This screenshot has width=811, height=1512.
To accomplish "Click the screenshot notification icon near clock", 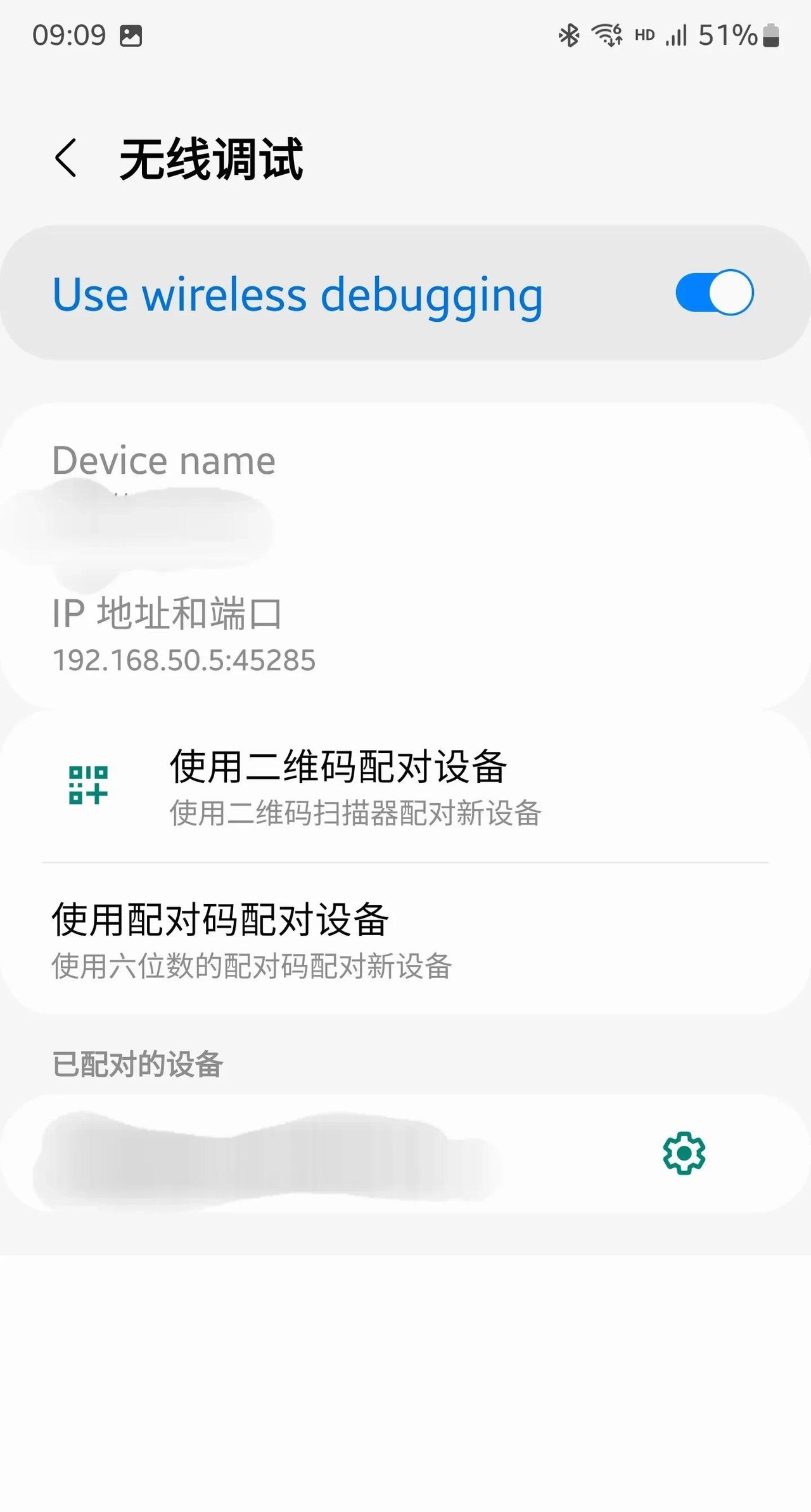I will coord(132,35).
